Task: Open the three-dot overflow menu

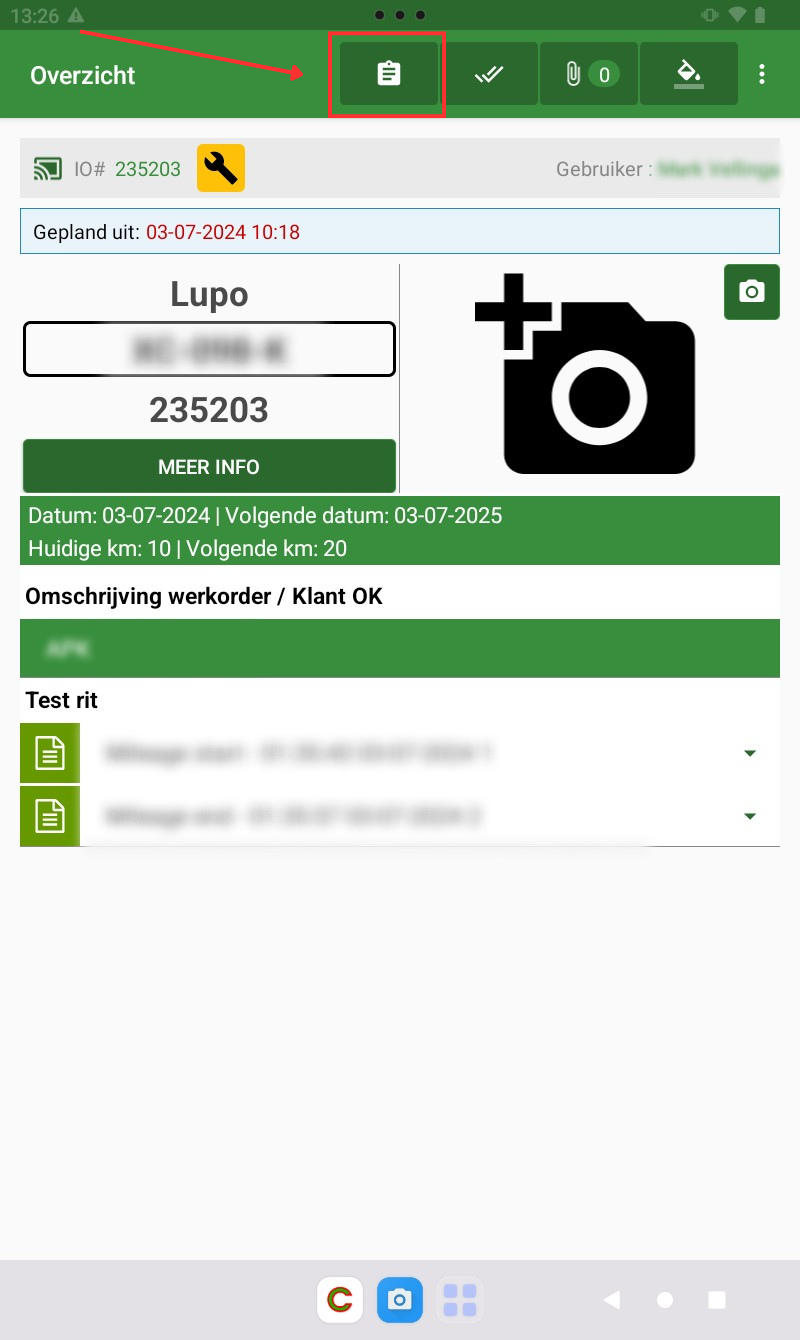Action: coord(762,74)
